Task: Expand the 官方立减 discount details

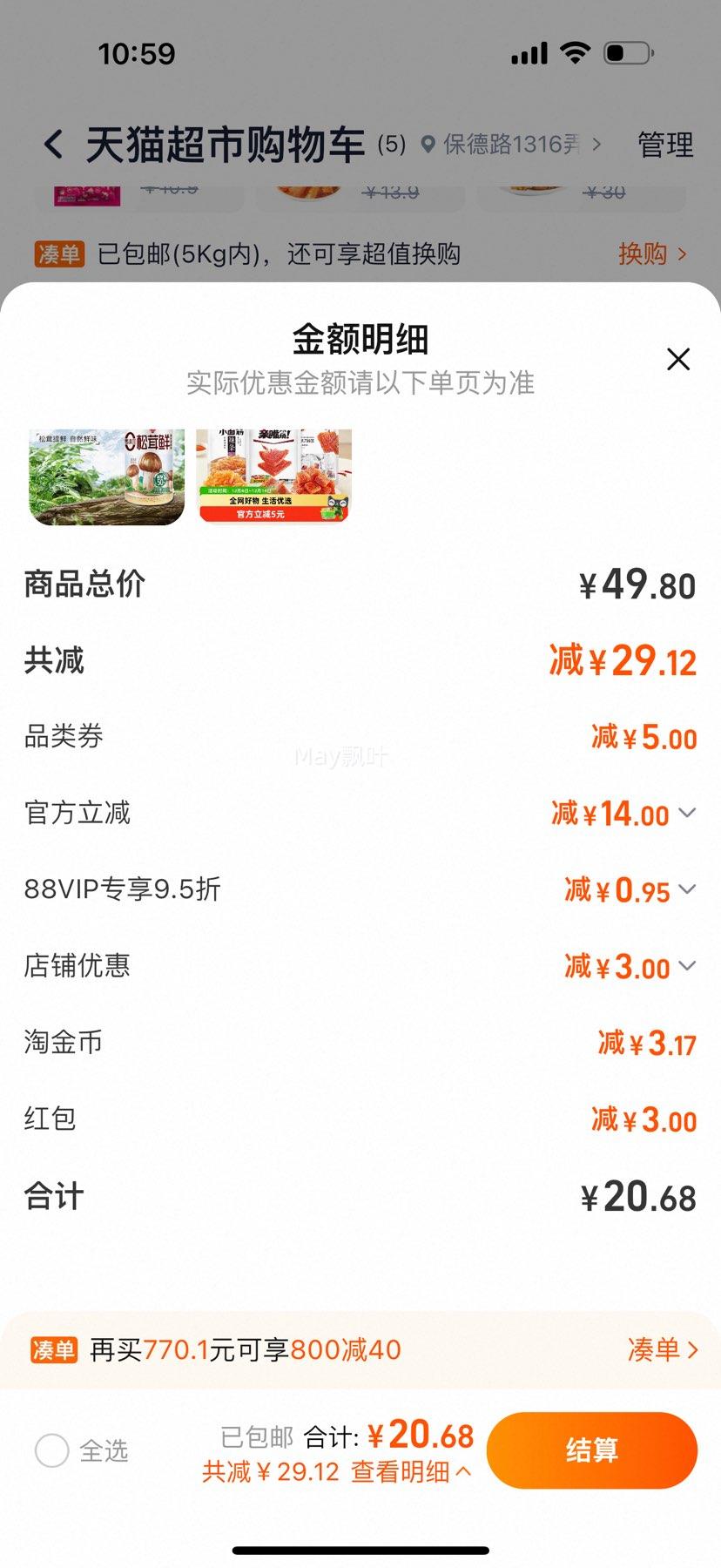Action: [687, 813]
